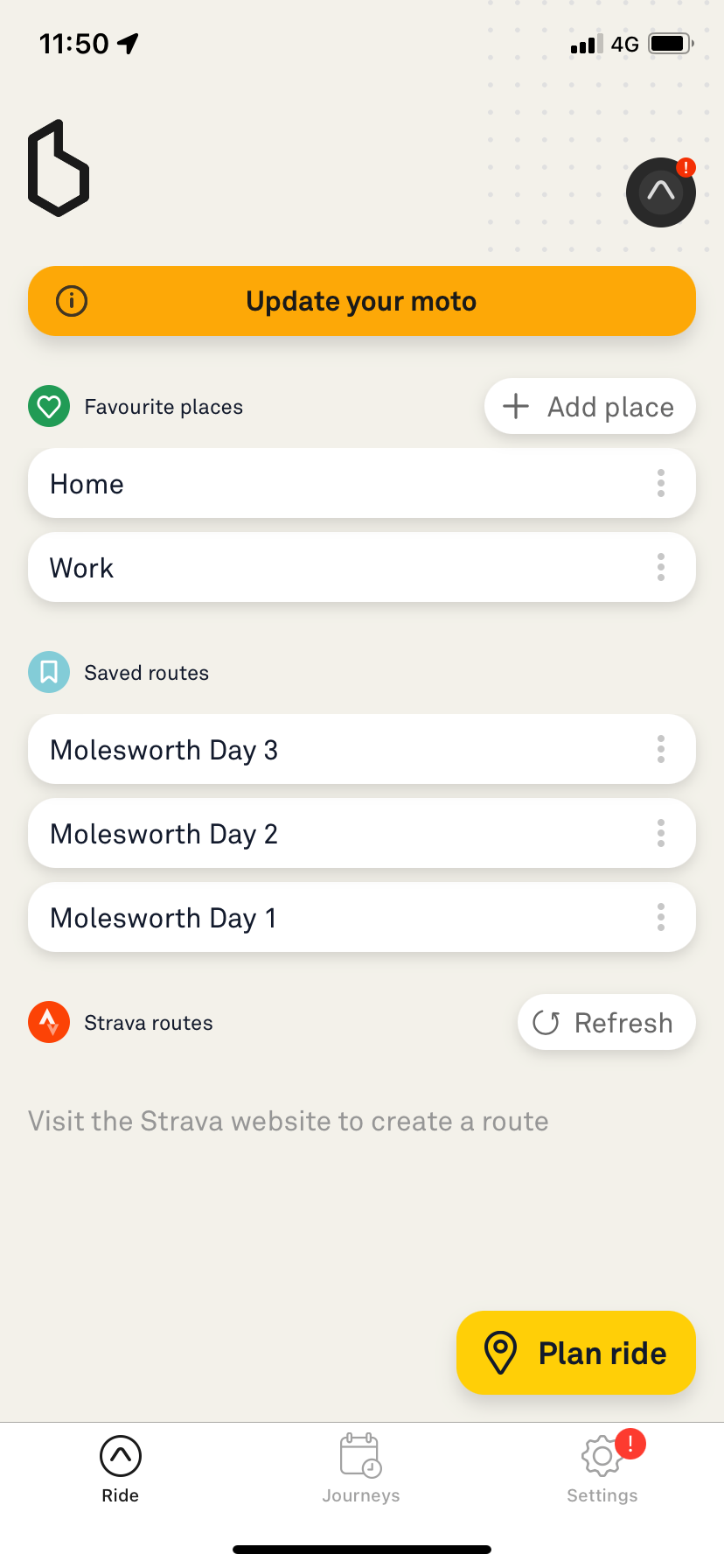The width and height of the screenshot is (724, 1568).
Task: Show options for Molesworth Day 1
Action: (661, 917)
